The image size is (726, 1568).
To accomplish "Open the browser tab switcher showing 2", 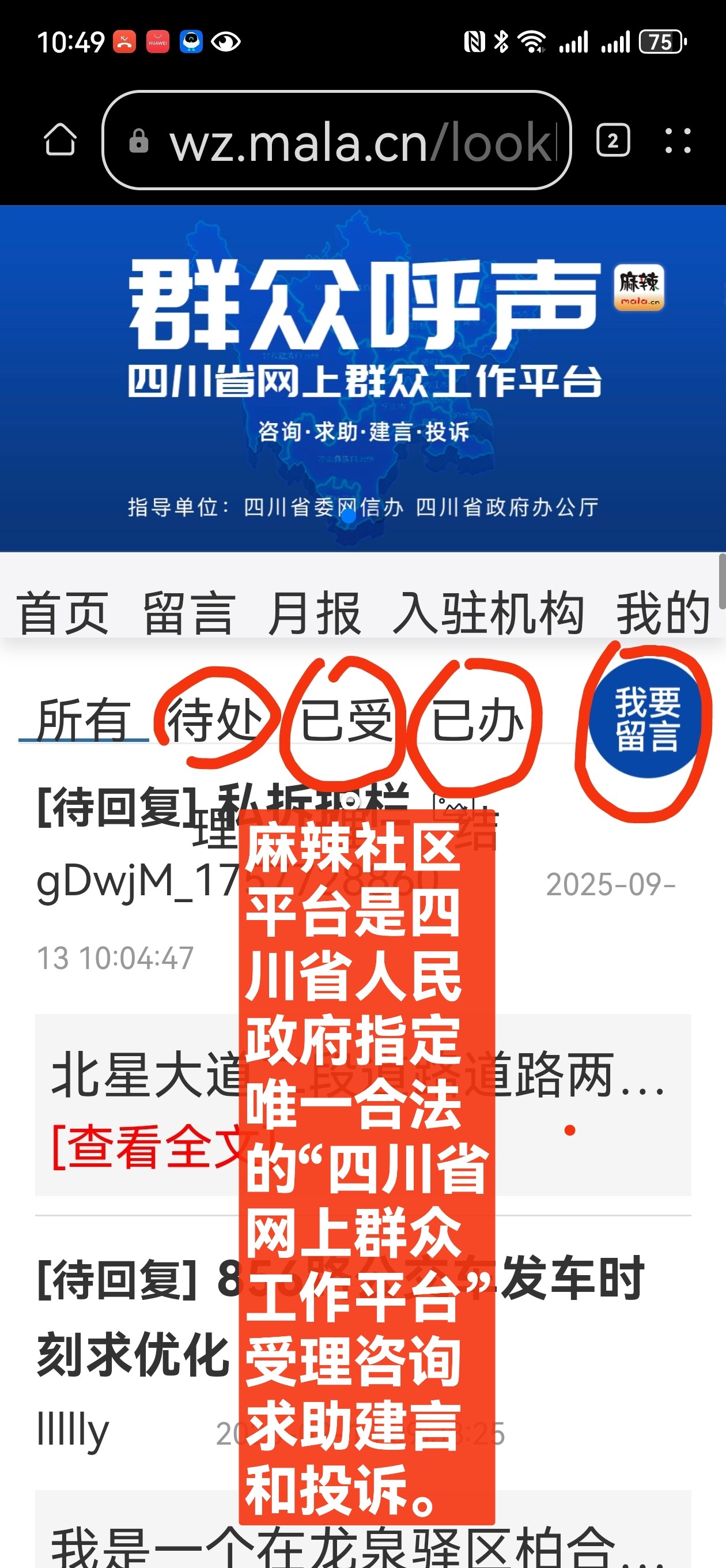I will 612,141.
